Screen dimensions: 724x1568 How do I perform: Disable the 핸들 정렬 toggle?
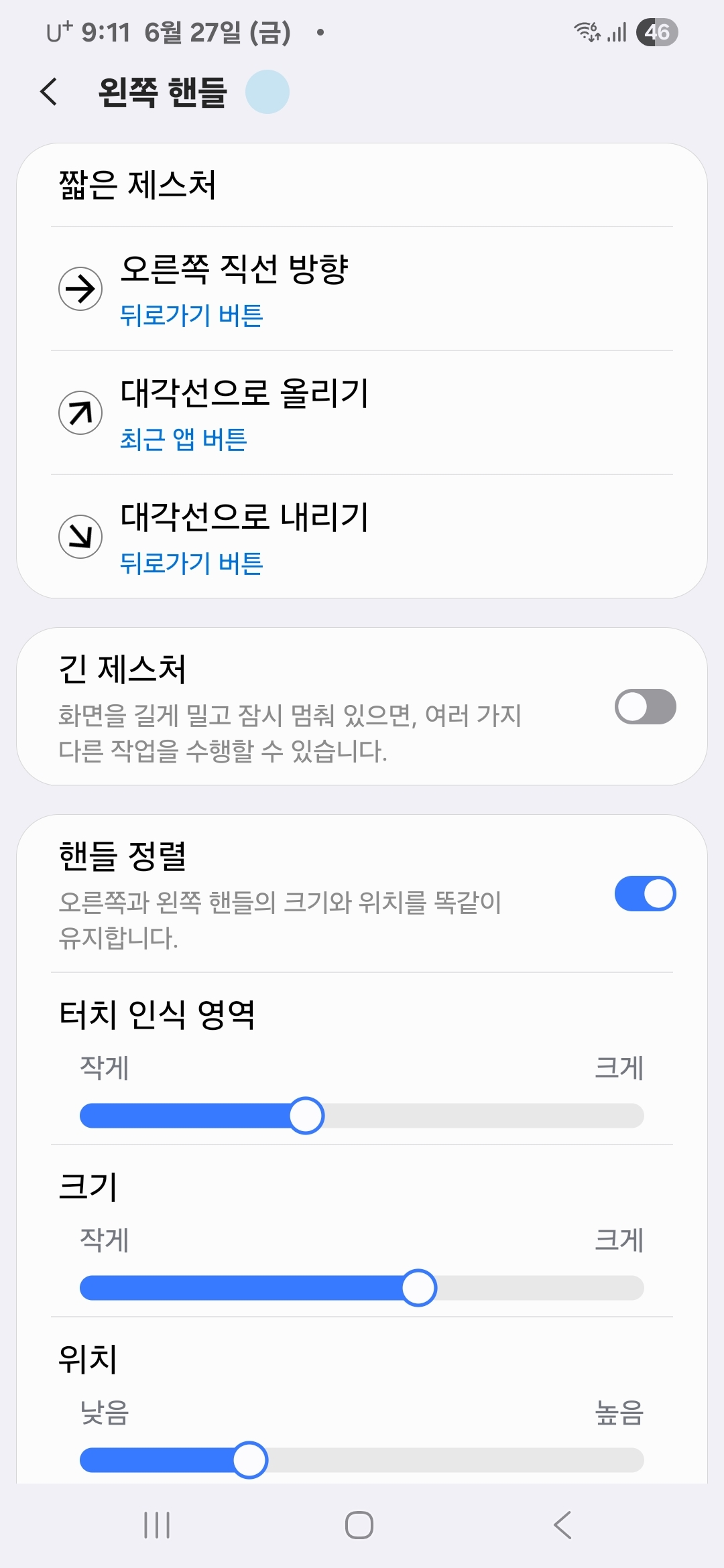[645, 893]
